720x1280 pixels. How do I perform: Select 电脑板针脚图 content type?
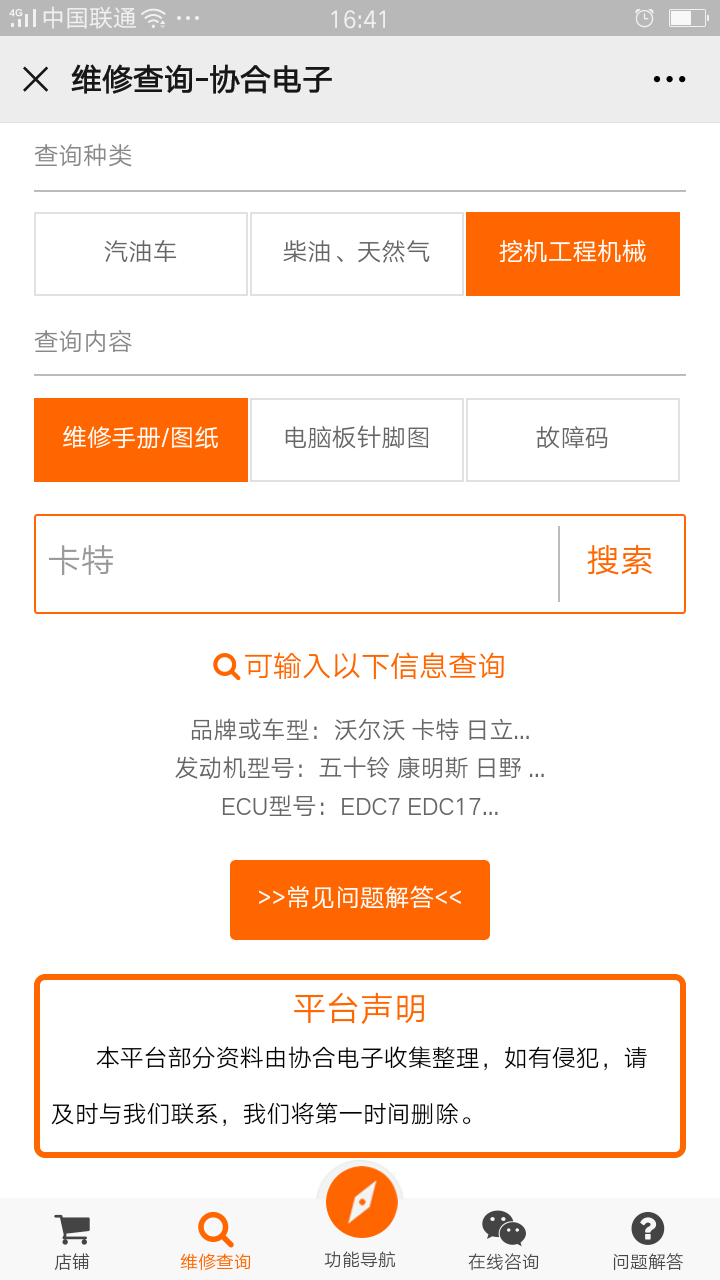click(x=357, y=440)
